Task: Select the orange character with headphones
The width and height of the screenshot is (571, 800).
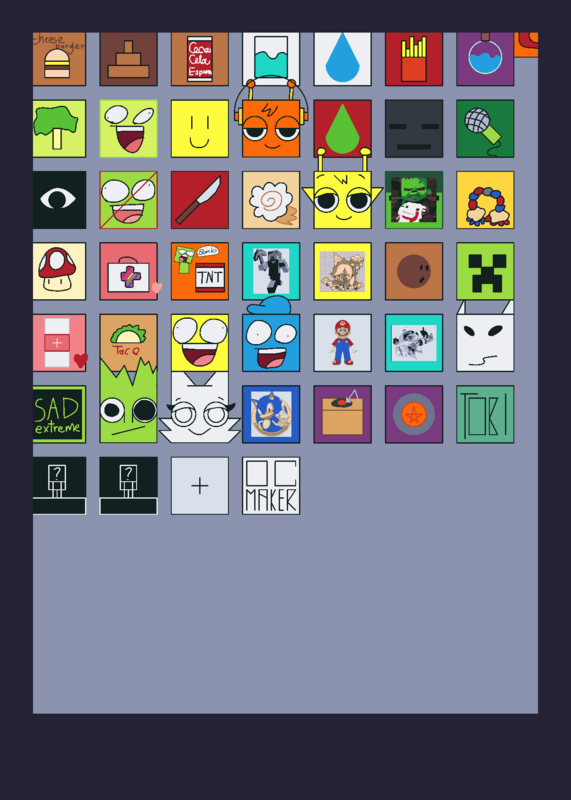Action: point(271,122)
